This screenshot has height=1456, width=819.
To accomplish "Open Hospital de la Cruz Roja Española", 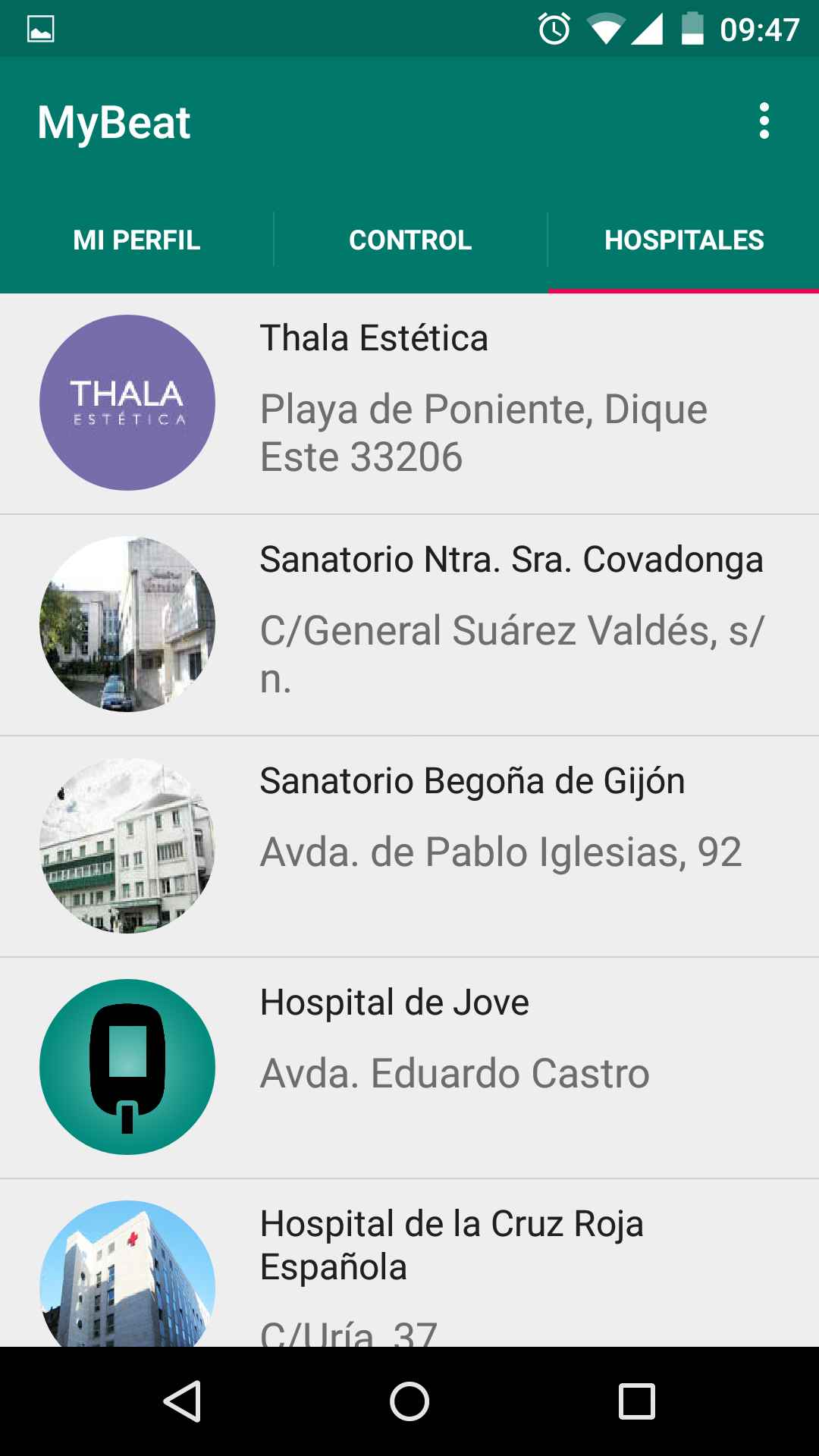I will pyautogui.click(x=409, y=1265).
